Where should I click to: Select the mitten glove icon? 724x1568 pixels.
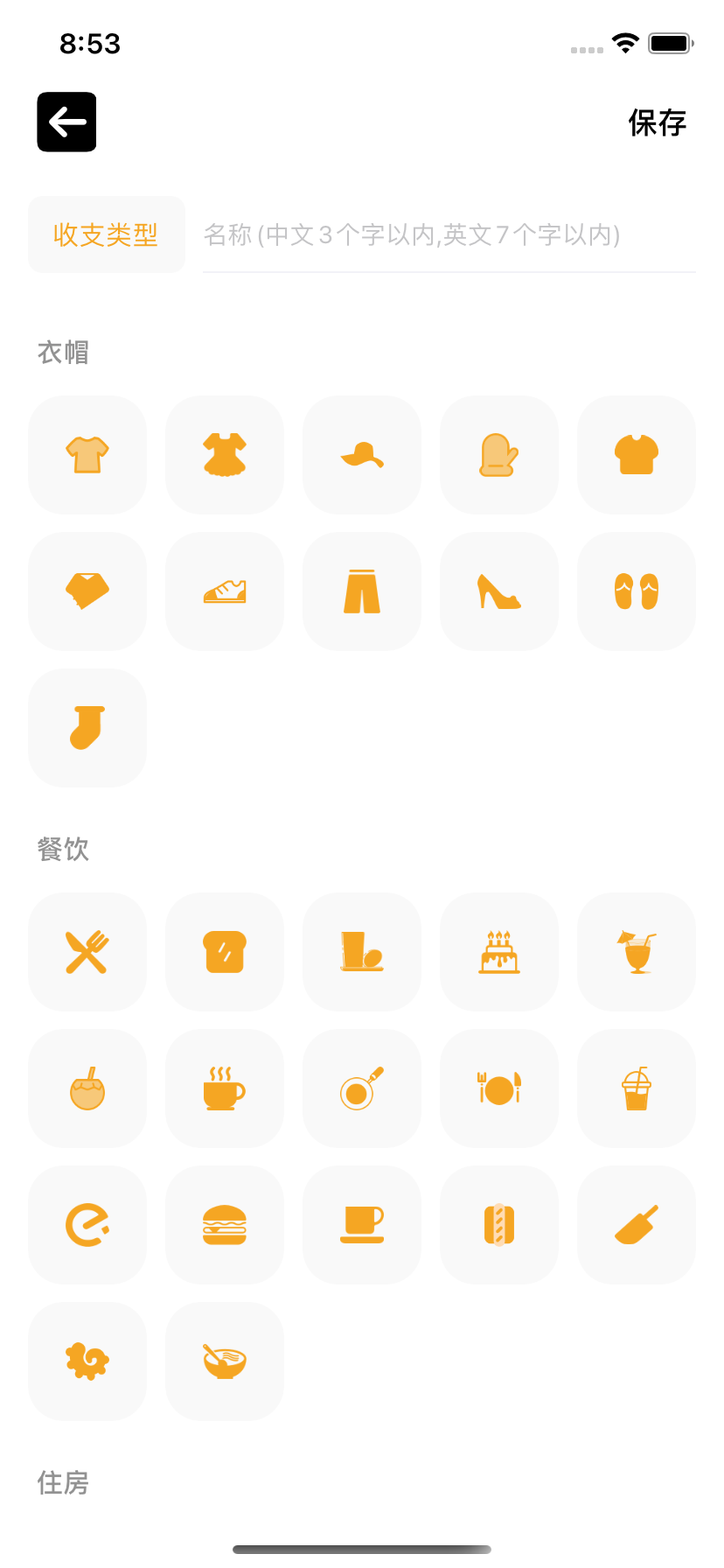click(499, 455)
